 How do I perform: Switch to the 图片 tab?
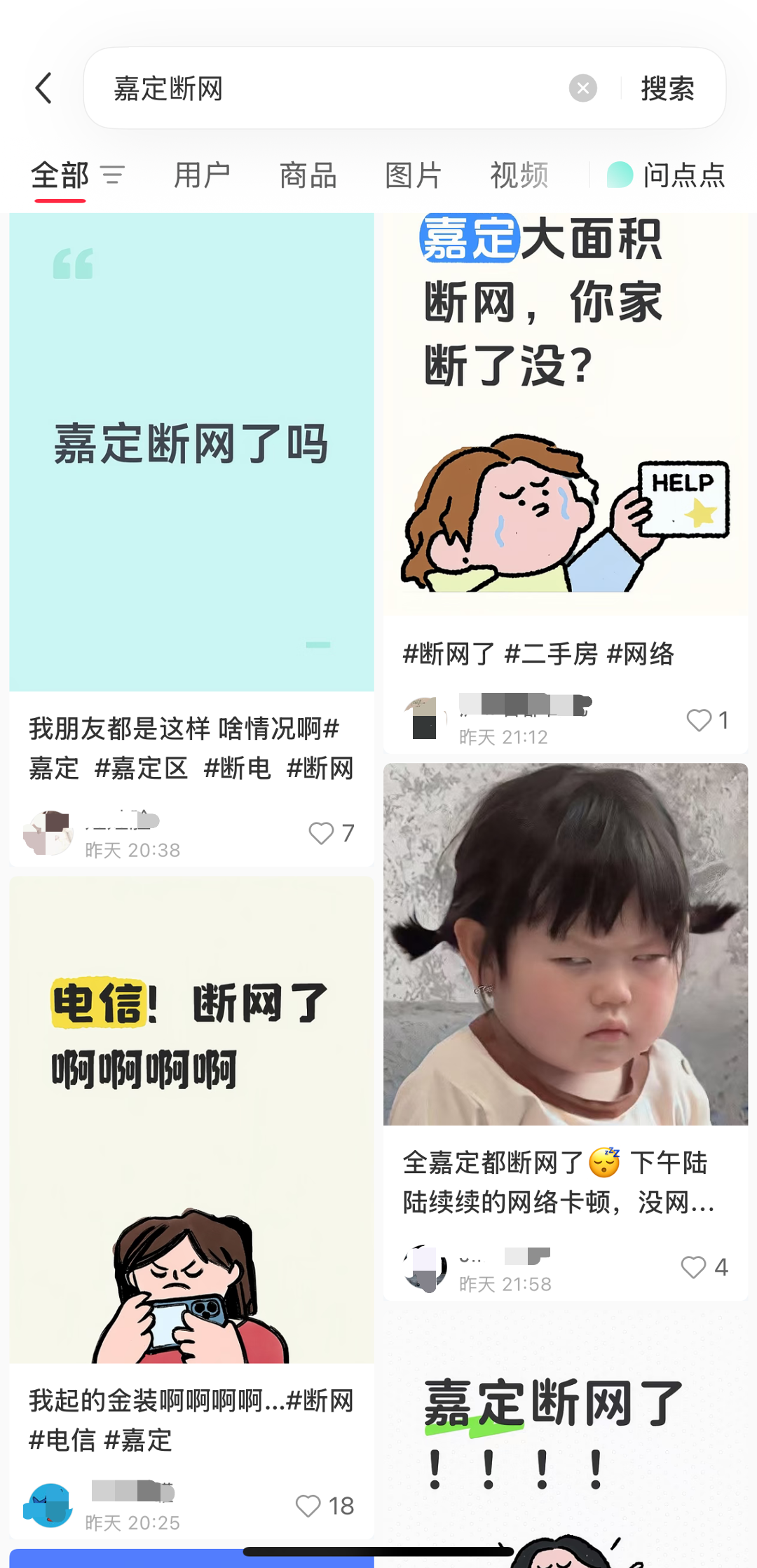pos(413,175)
